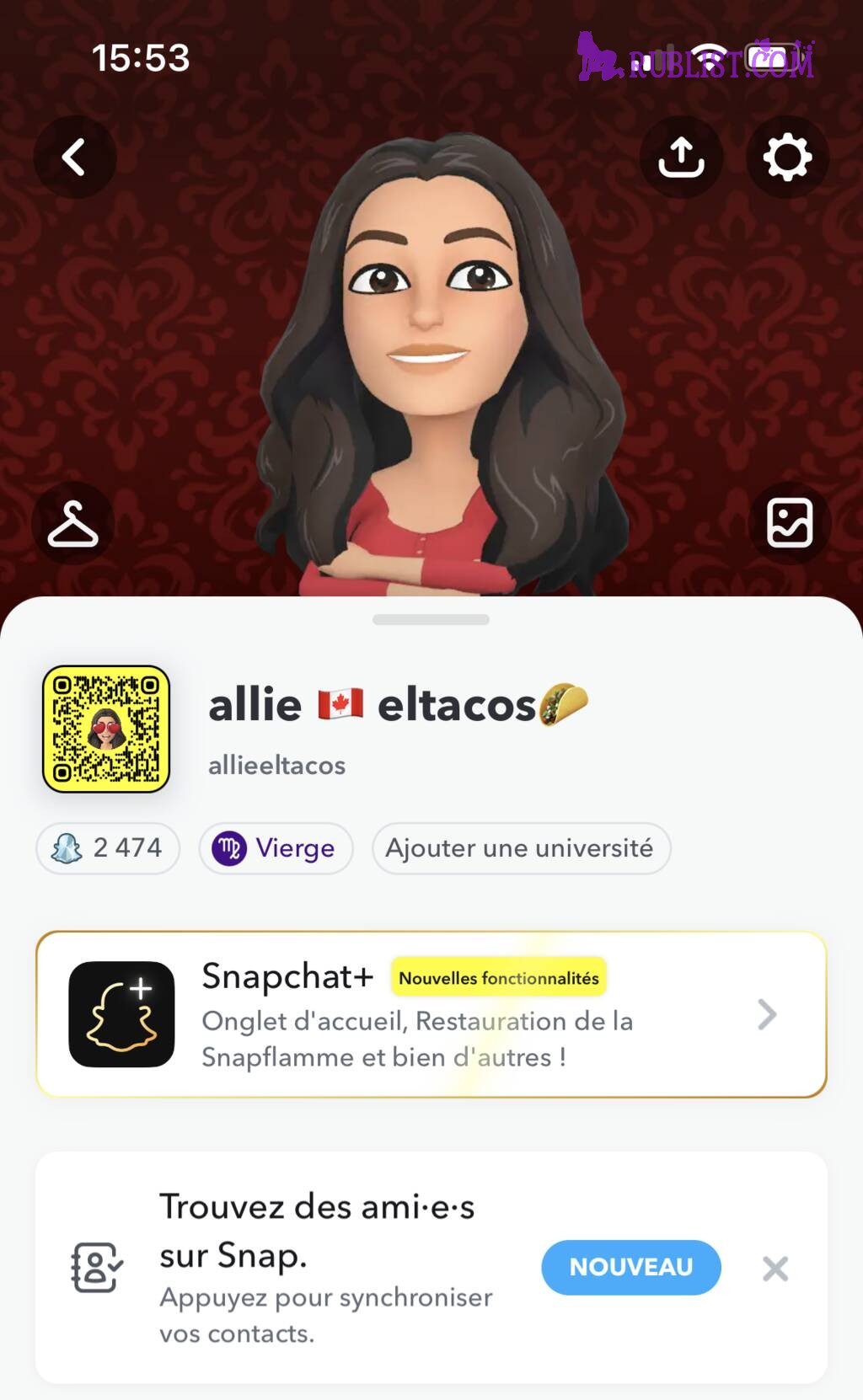
Task: View the Snap score 2 474 chip
Action: coord(108,848)
